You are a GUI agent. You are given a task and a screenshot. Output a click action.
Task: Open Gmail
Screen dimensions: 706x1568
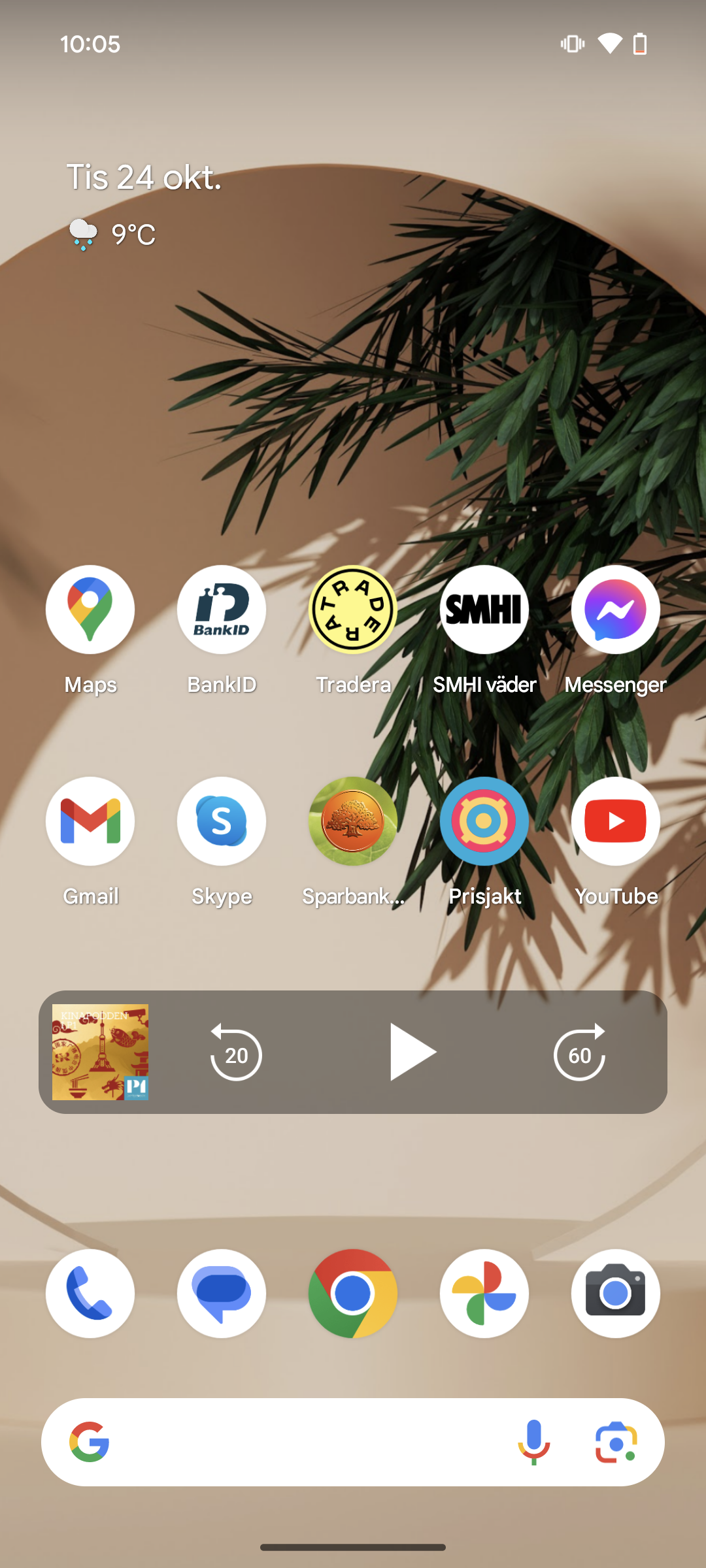coord(90,821)
